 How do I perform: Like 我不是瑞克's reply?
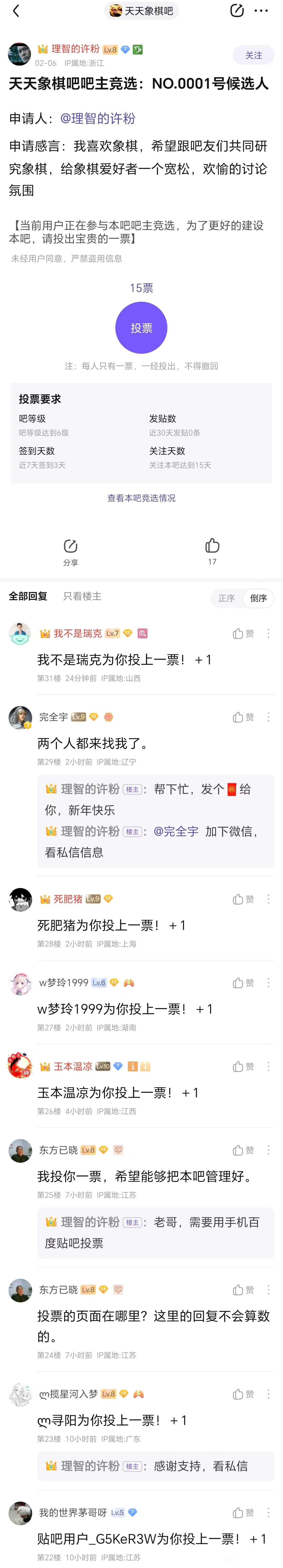pos(243,634)
